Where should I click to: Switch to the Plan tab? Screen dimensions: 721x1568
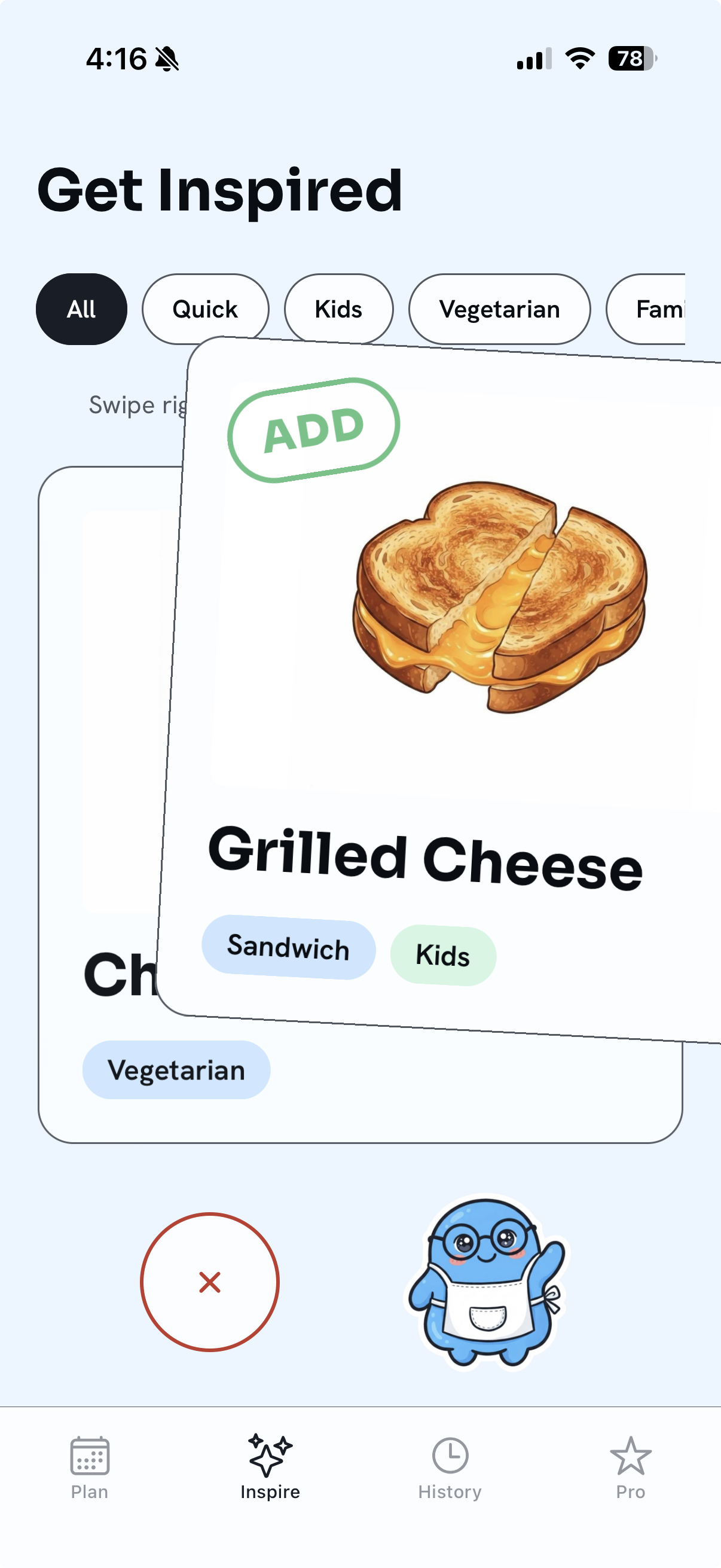pos(90,1468)
